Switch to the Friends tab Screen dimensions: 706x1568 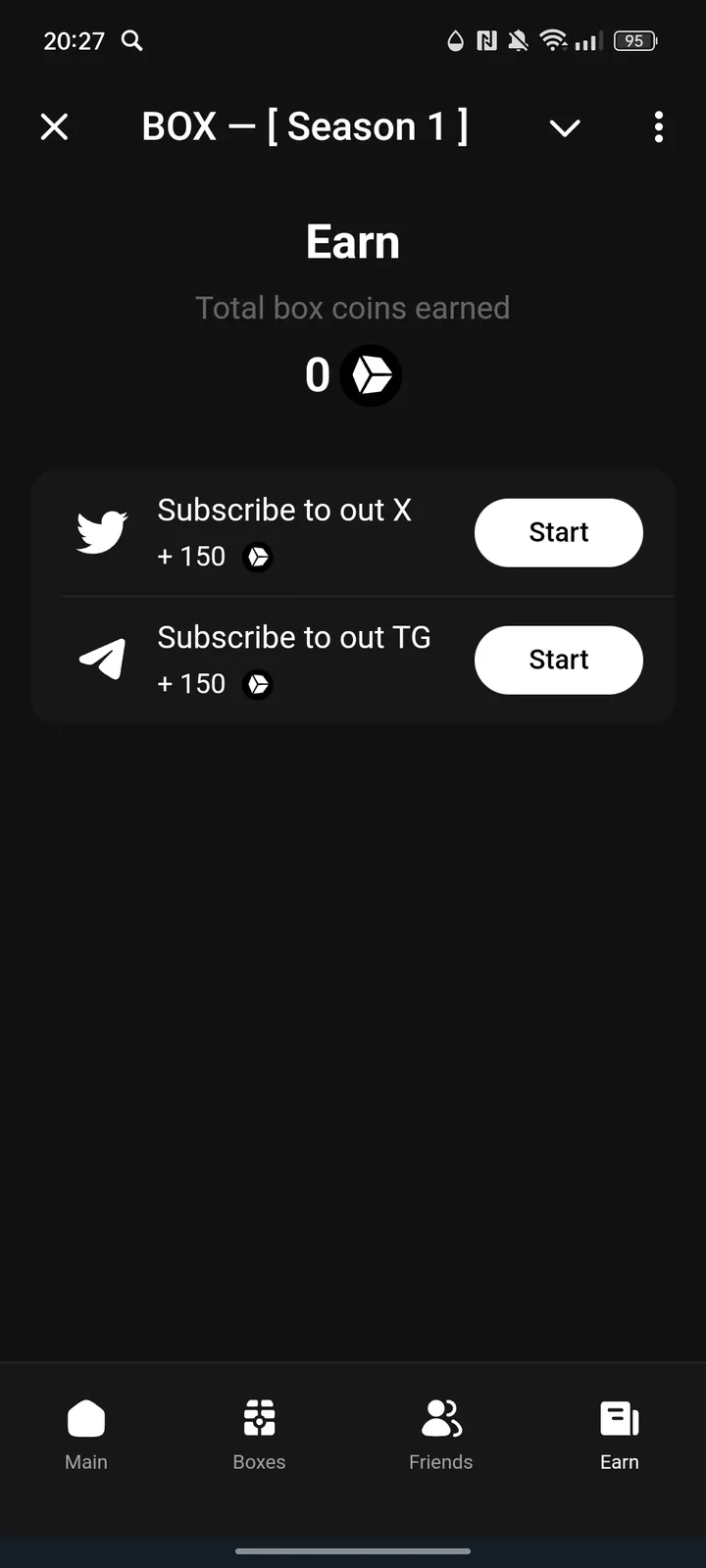(440, 1434)
